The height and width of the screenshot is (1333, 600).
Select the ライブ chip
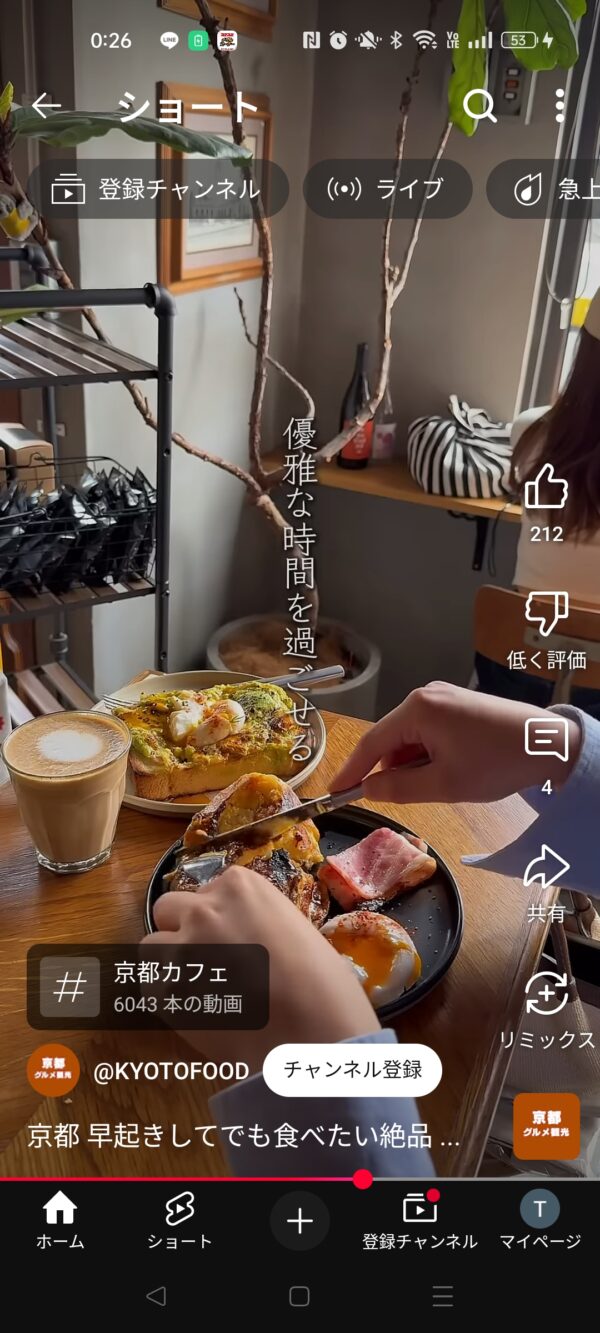(387, 189)
